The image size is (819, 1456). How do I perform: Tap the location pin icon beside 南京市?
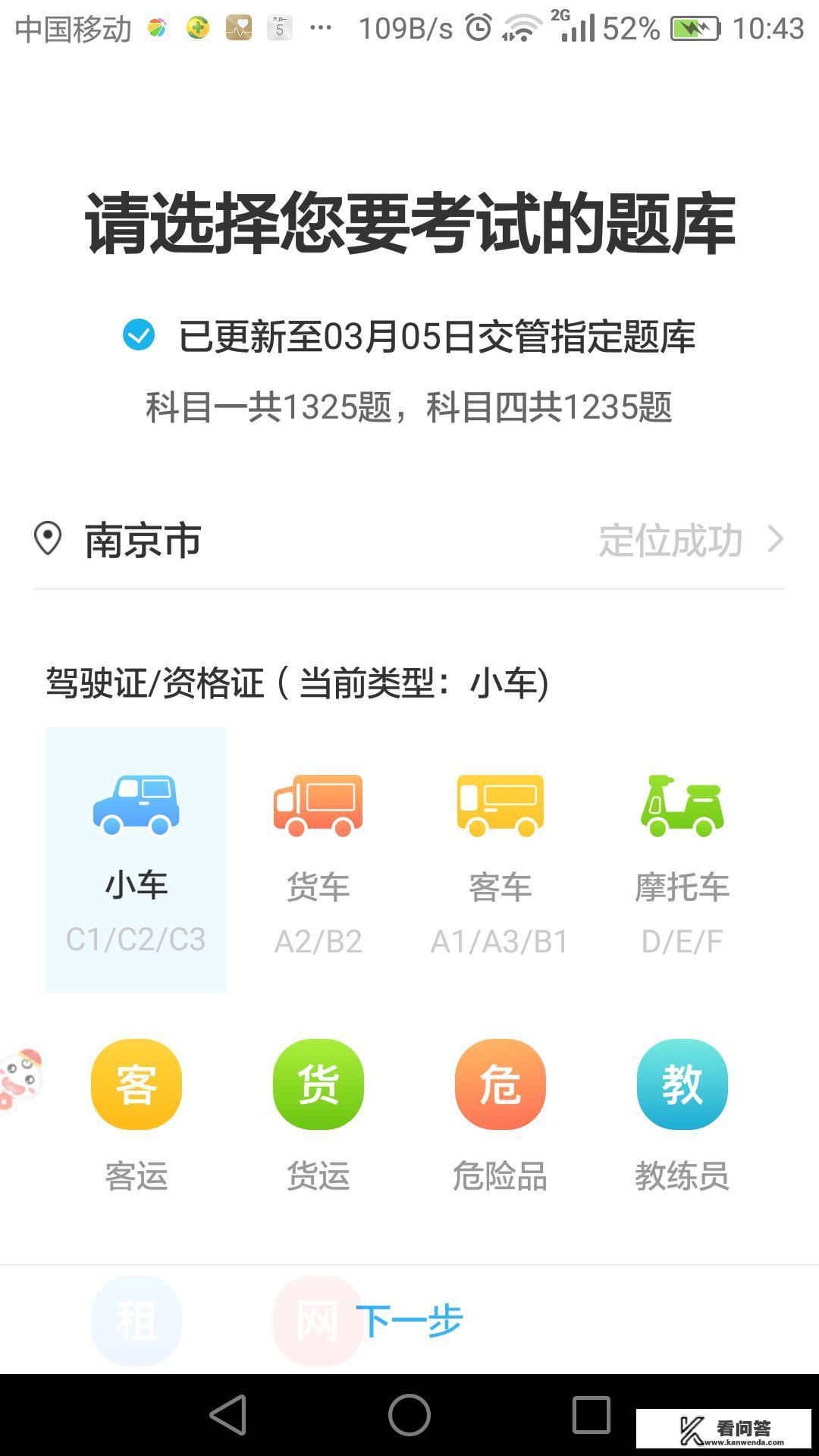click(x=48, y=540)
